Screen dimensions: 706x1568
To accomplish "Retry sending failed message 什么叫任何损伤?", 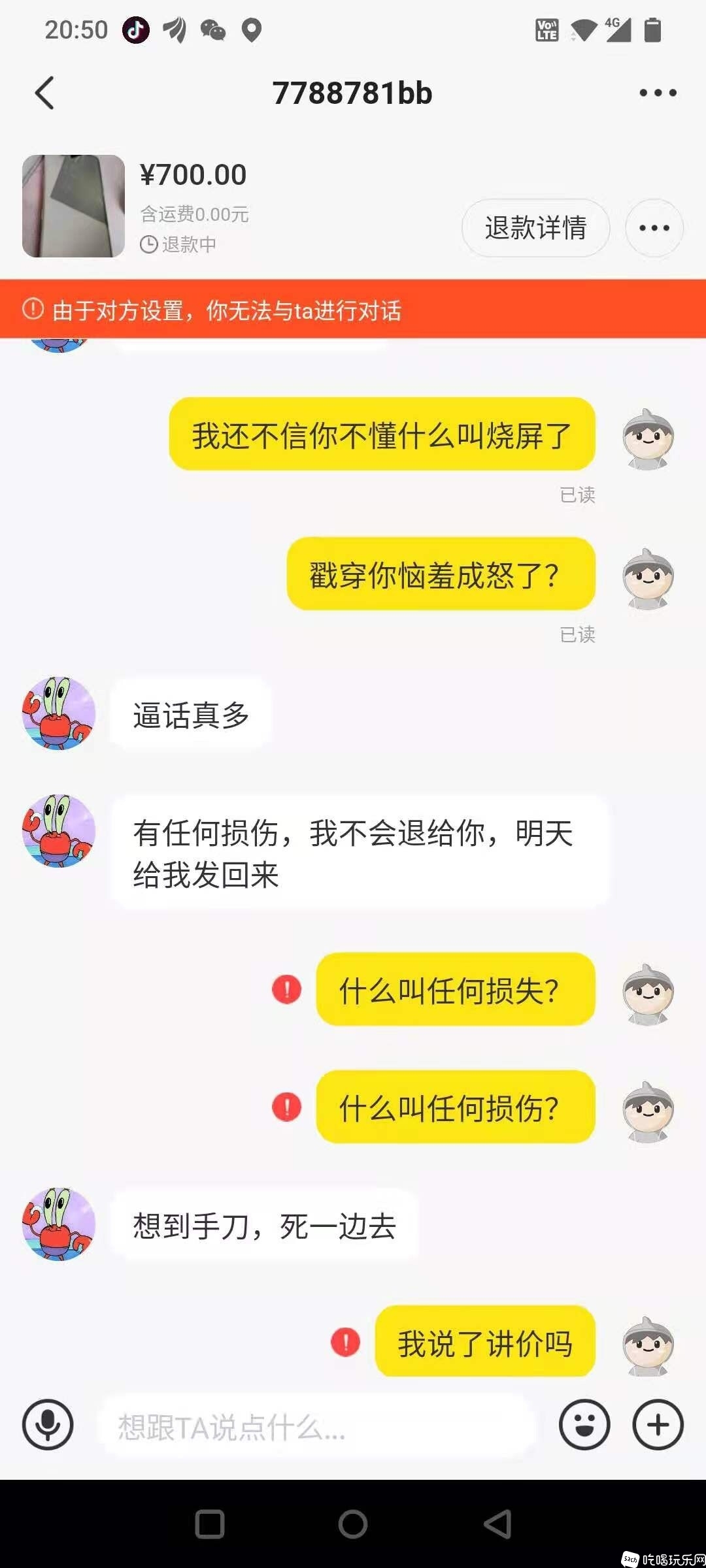I will point(286,1107).
